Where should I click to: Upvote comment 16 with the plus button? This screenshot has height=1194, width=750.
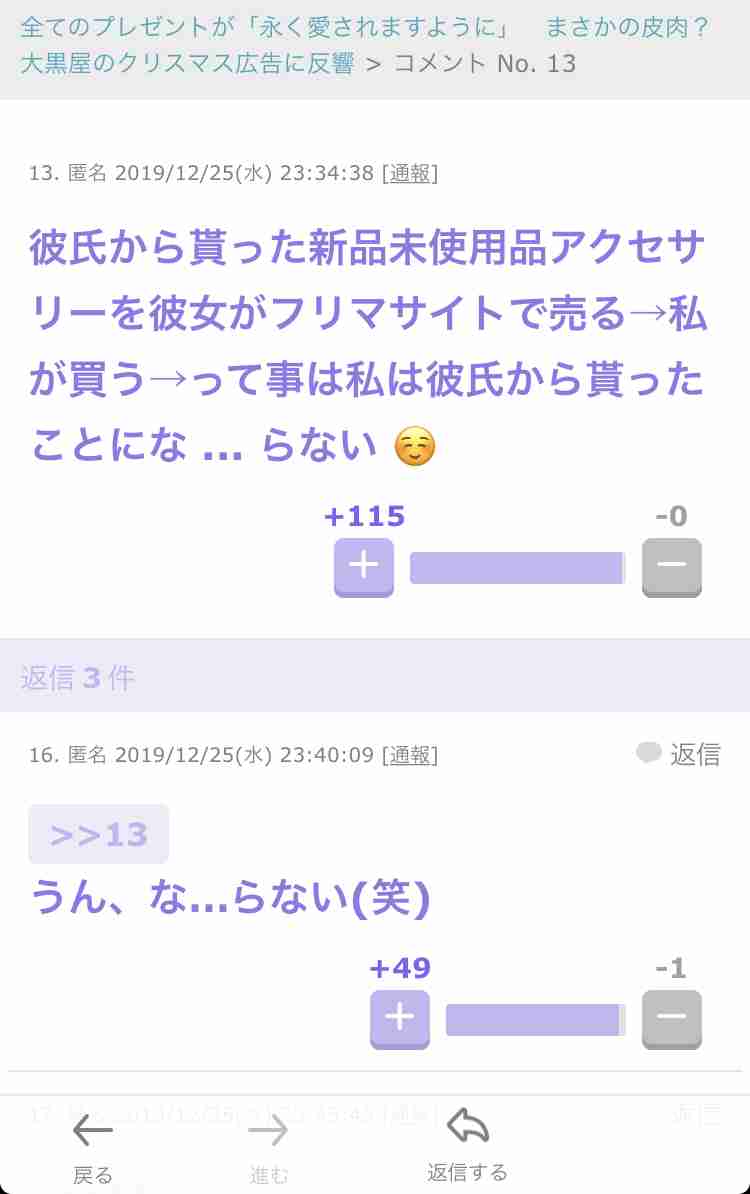click(x=399, y=1019)
